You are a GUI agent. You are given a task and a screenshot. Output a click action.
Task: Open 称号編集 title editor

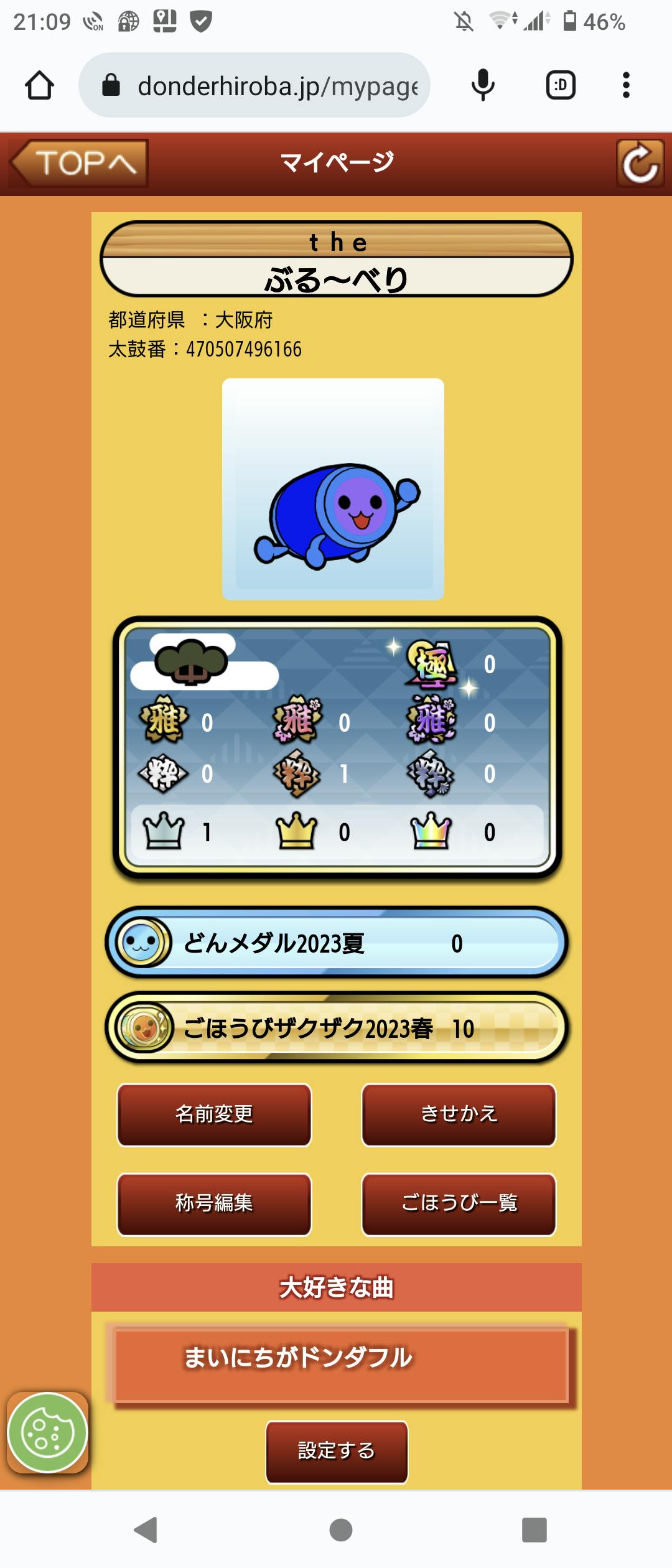[x=214, y=1203]
